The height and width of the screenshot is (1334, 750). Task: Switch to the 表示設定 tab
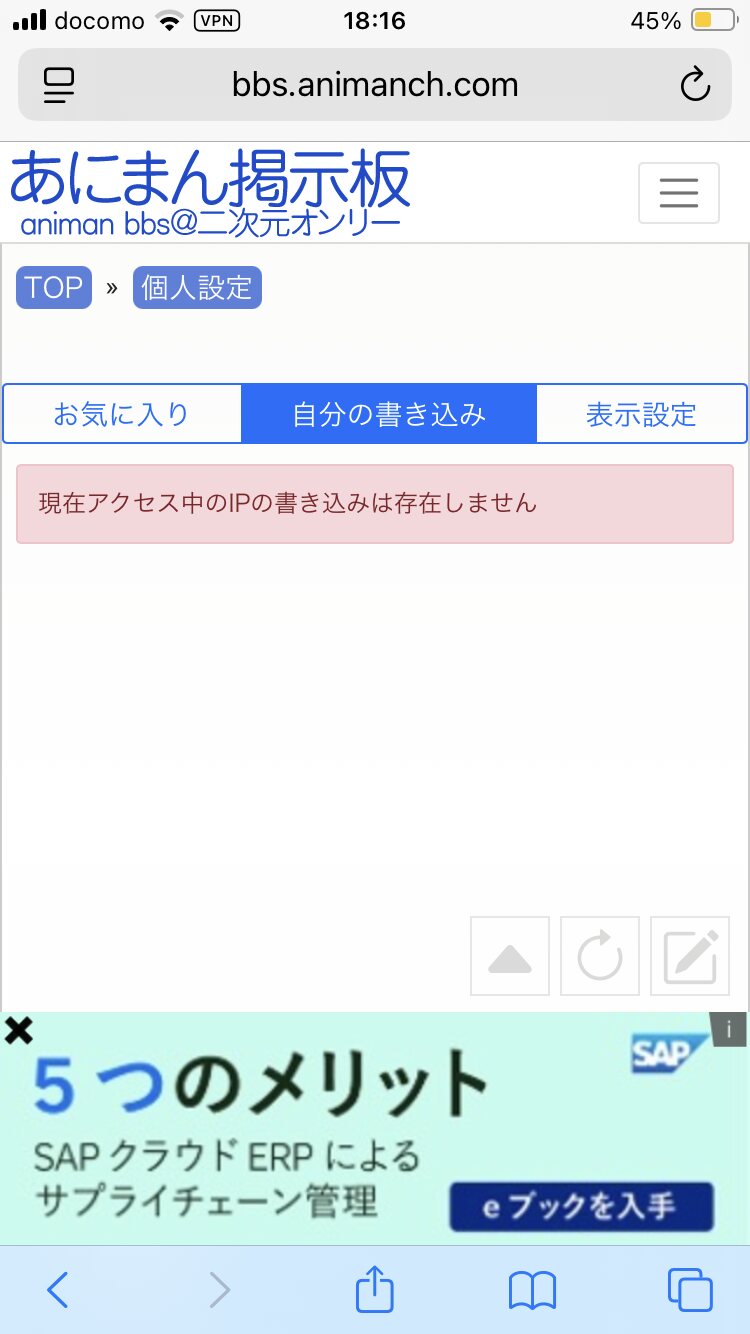(x=641, y=414)
